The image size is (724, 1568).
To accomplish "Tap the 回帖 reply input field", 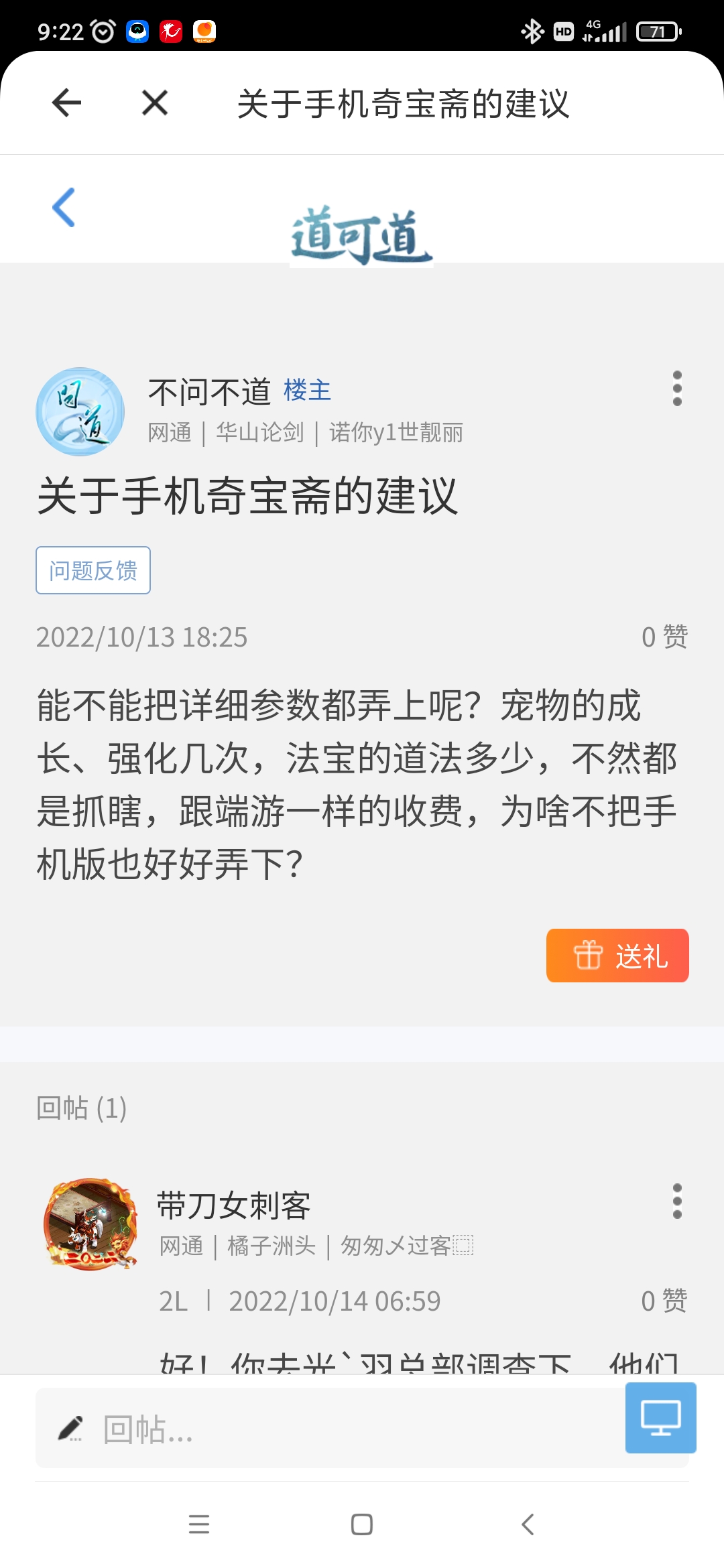I will pos(328,1429).
